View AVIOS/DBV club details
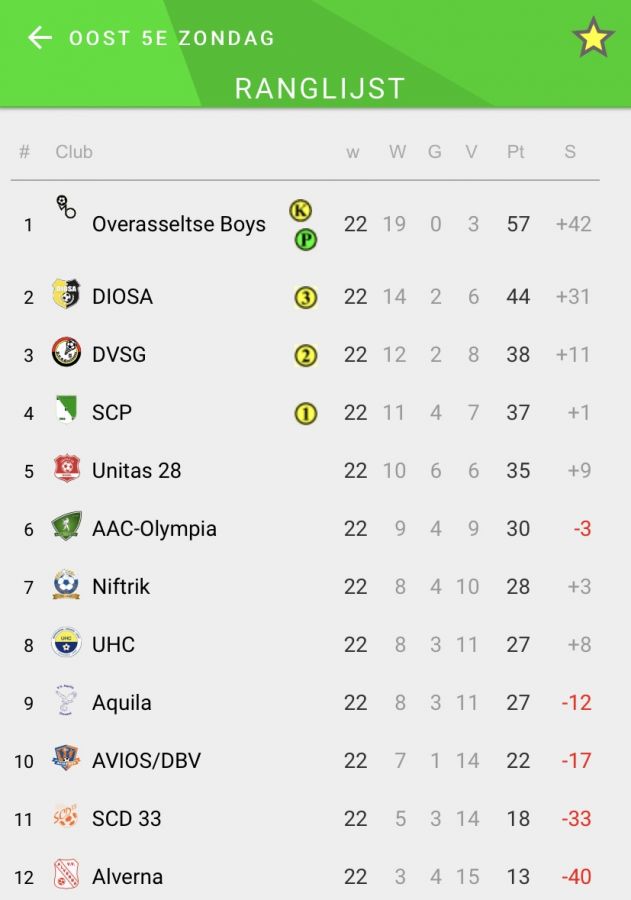Screen dimensions: 631x900 pos(146,760)
